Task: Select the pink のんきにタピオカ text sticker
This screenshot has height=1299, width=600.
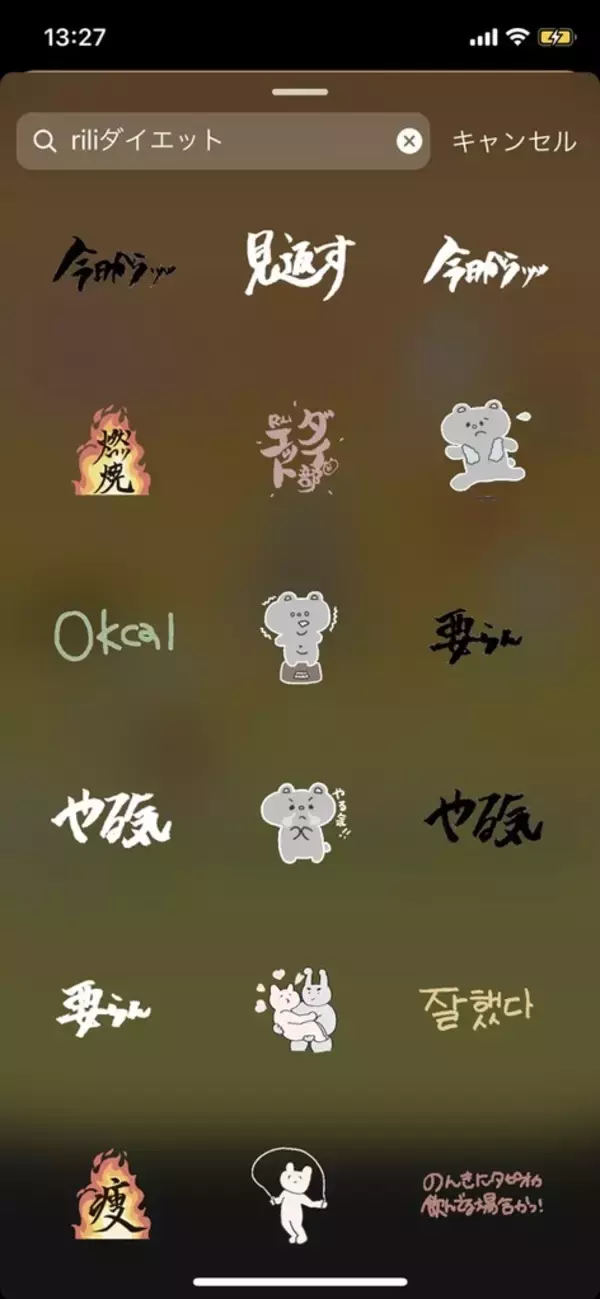Action: coord(483,1193)
